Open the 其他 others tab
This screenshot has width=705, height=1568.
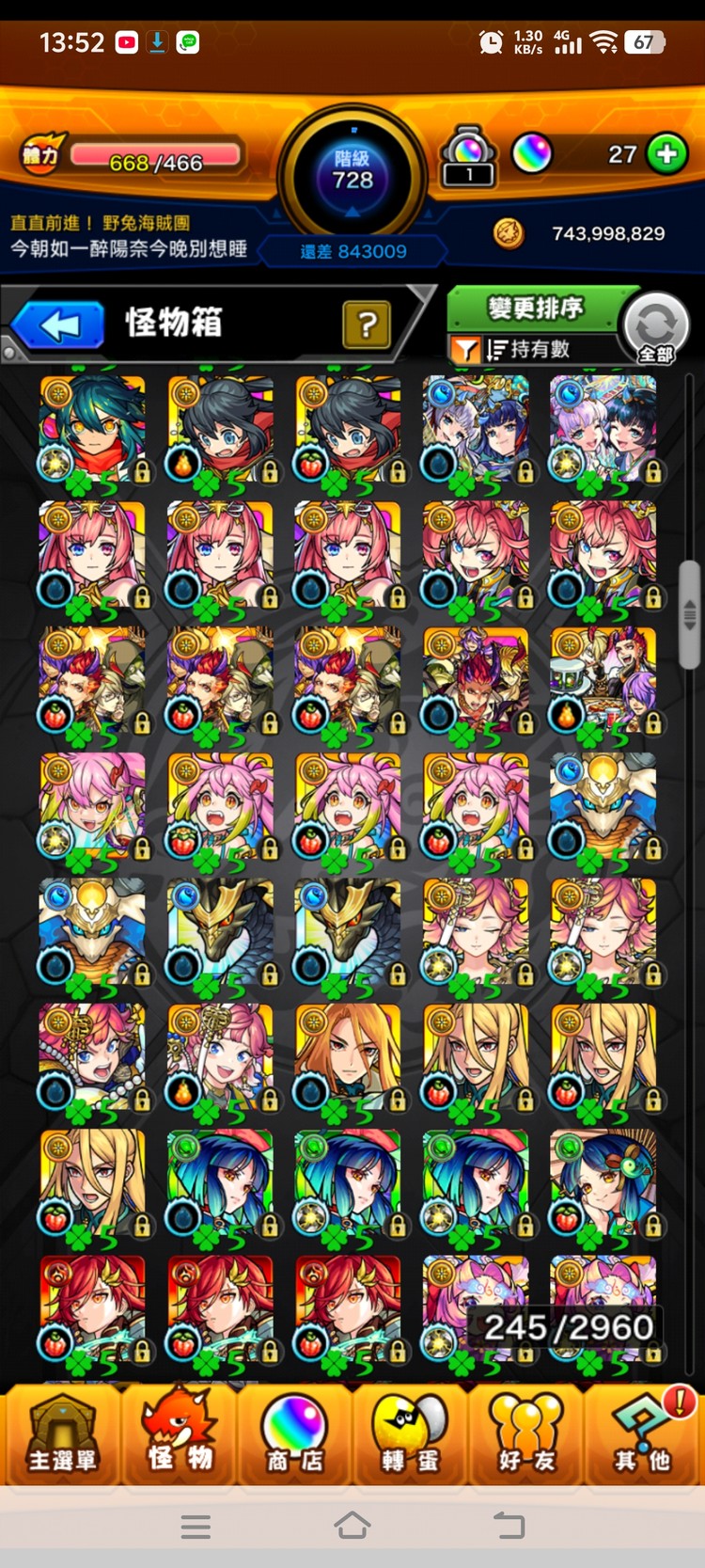(x=643, y=1433)
